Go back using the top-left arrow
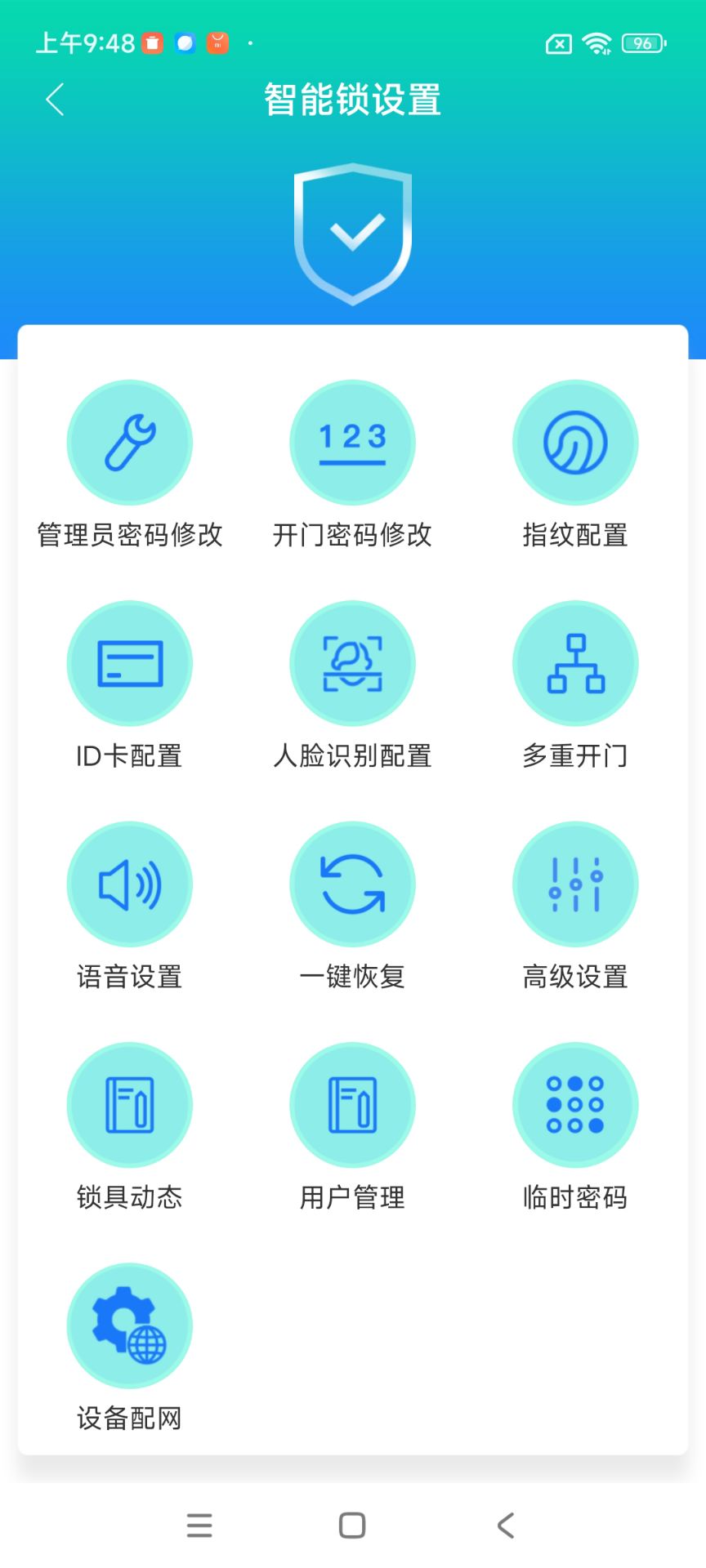The image size is (706, 1568). 54,98
